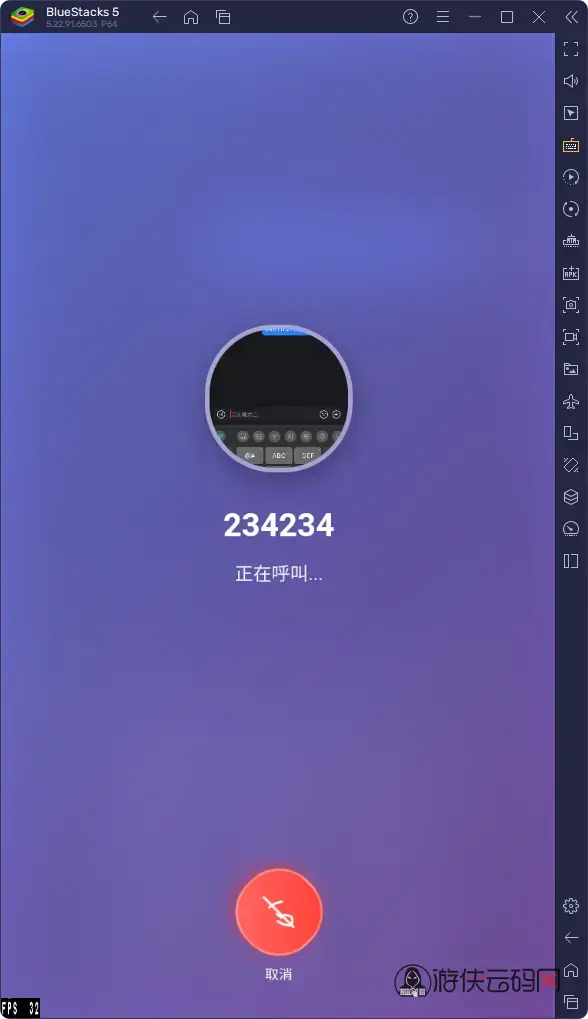Collapse the side toolbar
The image size is (588, 1019).
[571, 17]
